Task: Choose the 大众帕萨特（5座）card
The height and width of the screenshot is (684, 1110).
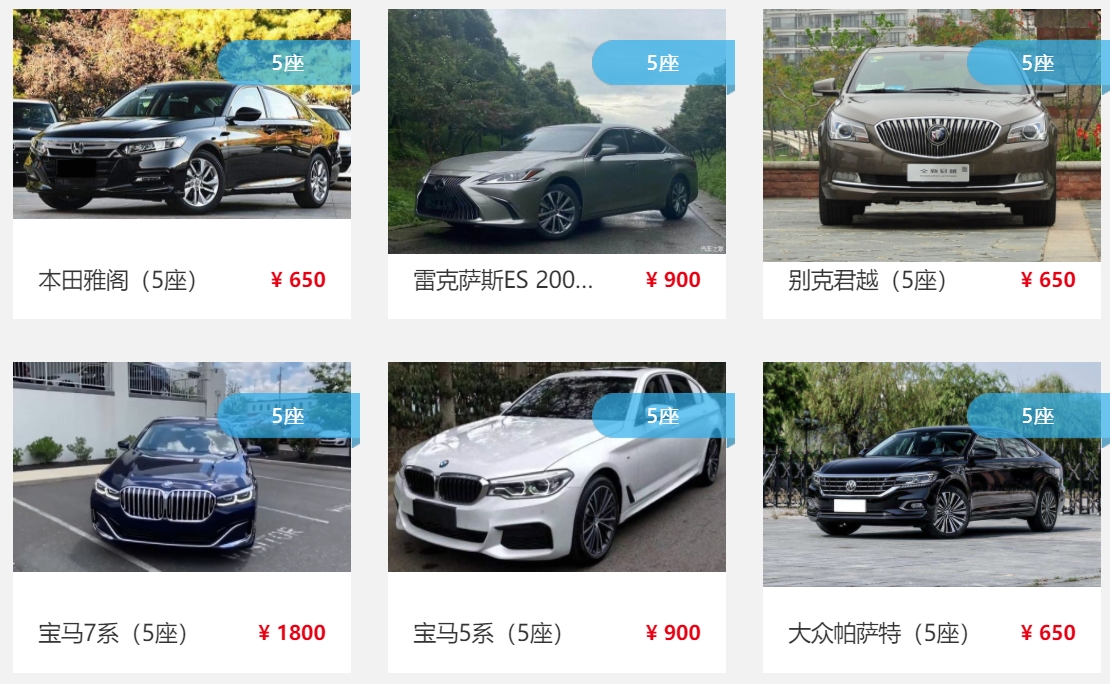Action: [931, 517]
